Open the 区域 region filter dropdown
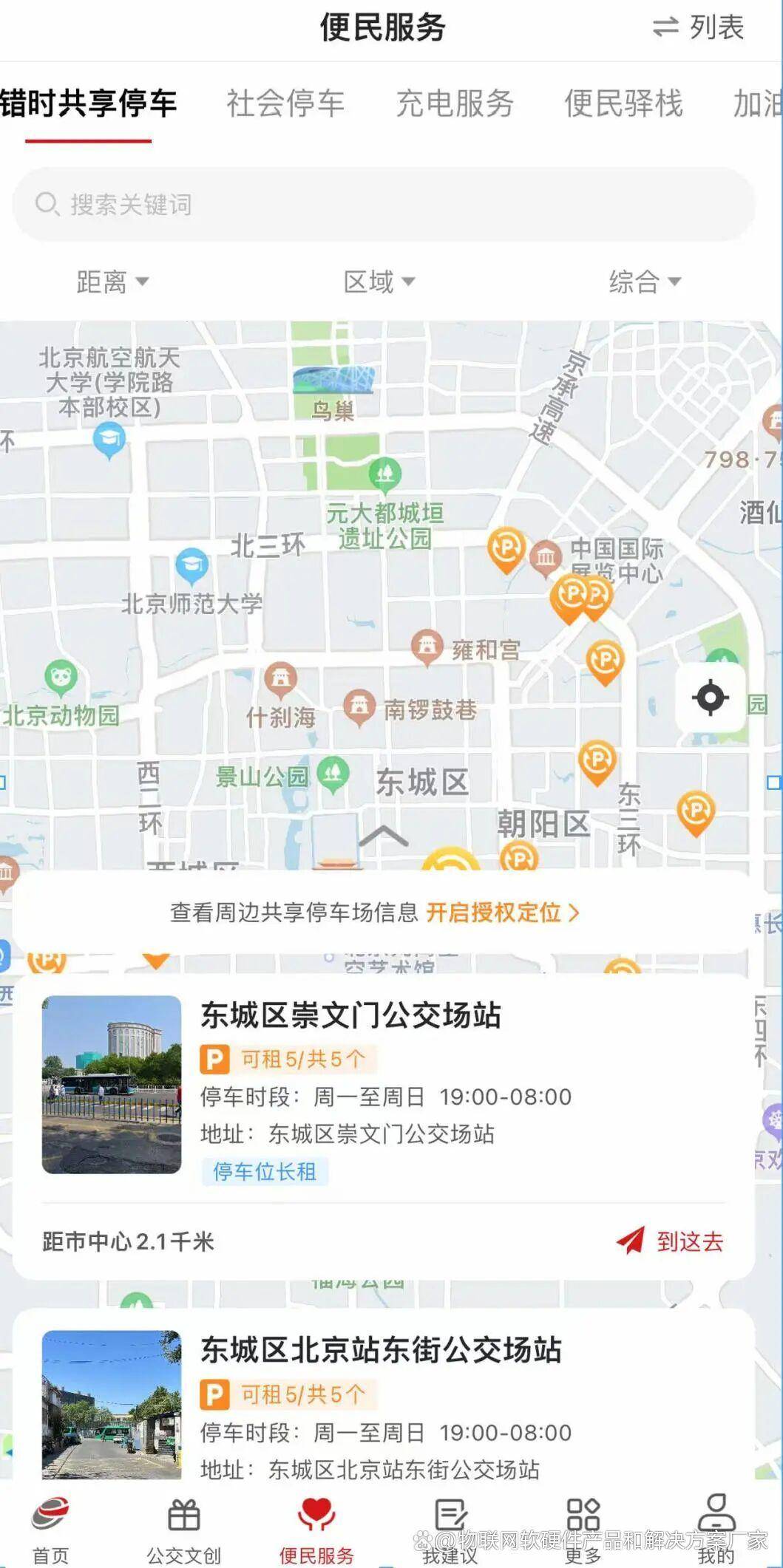The image size is (783, 1568). (379, 282)
